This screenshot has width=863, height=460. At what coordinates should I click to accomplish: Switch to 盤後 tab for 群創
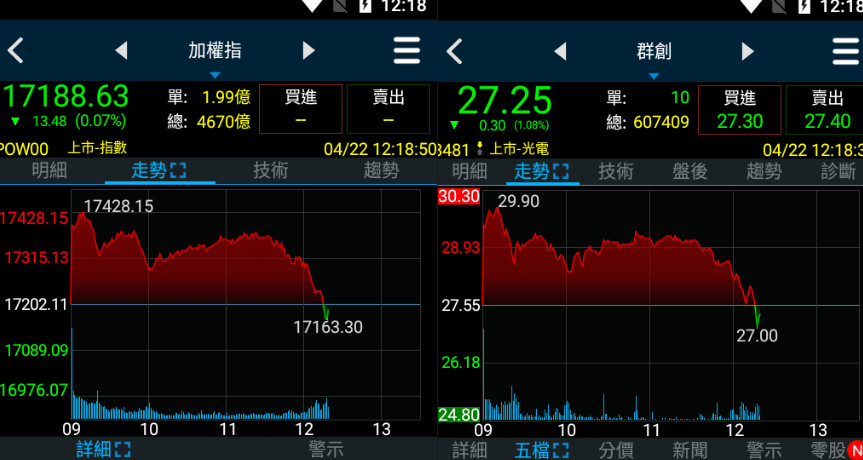(x=690, y=172)
